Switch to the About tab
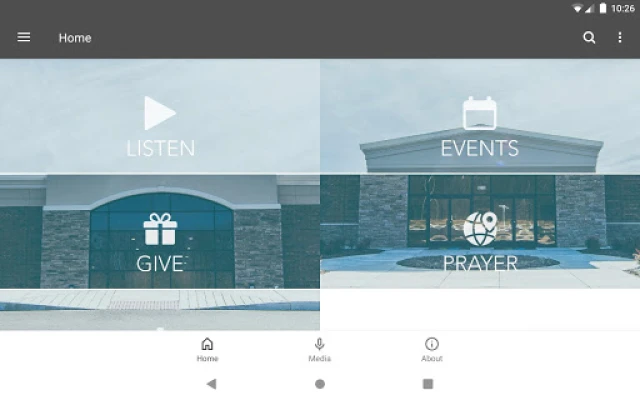The height and width of the screenshot is (400, 640). (432, 349)
